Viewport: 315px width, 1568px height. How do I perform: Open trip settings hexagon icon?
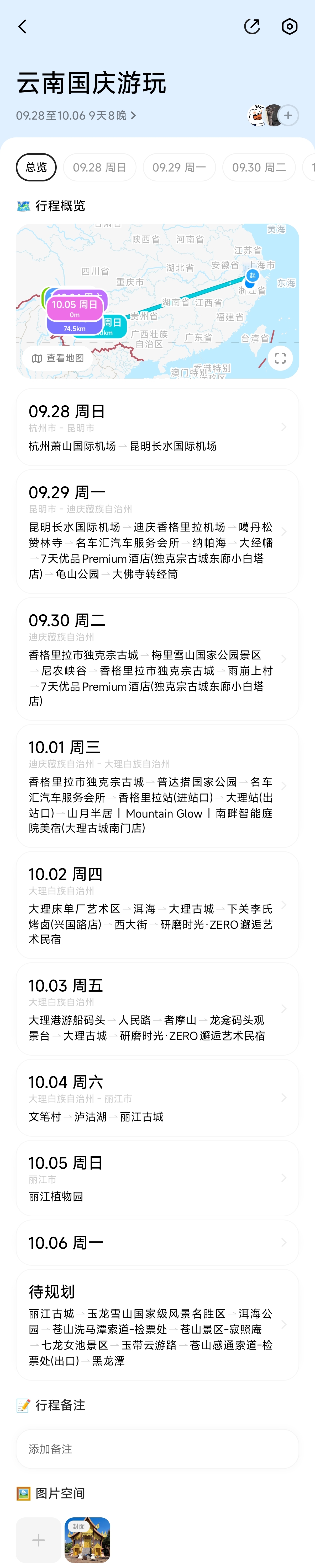[290, 27]
